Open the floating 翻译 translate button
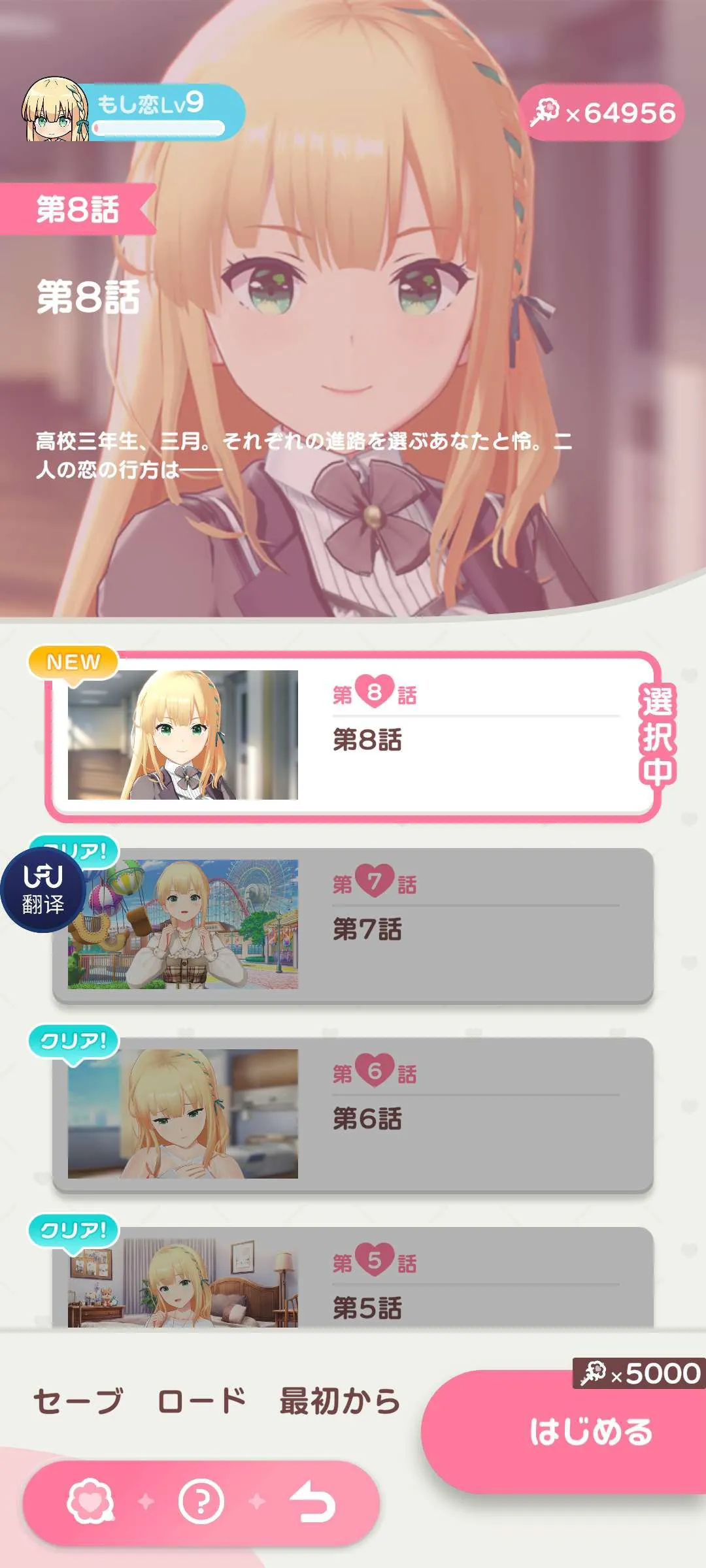The width and height of the screenshot is (706, 1568). pos(42,890)
